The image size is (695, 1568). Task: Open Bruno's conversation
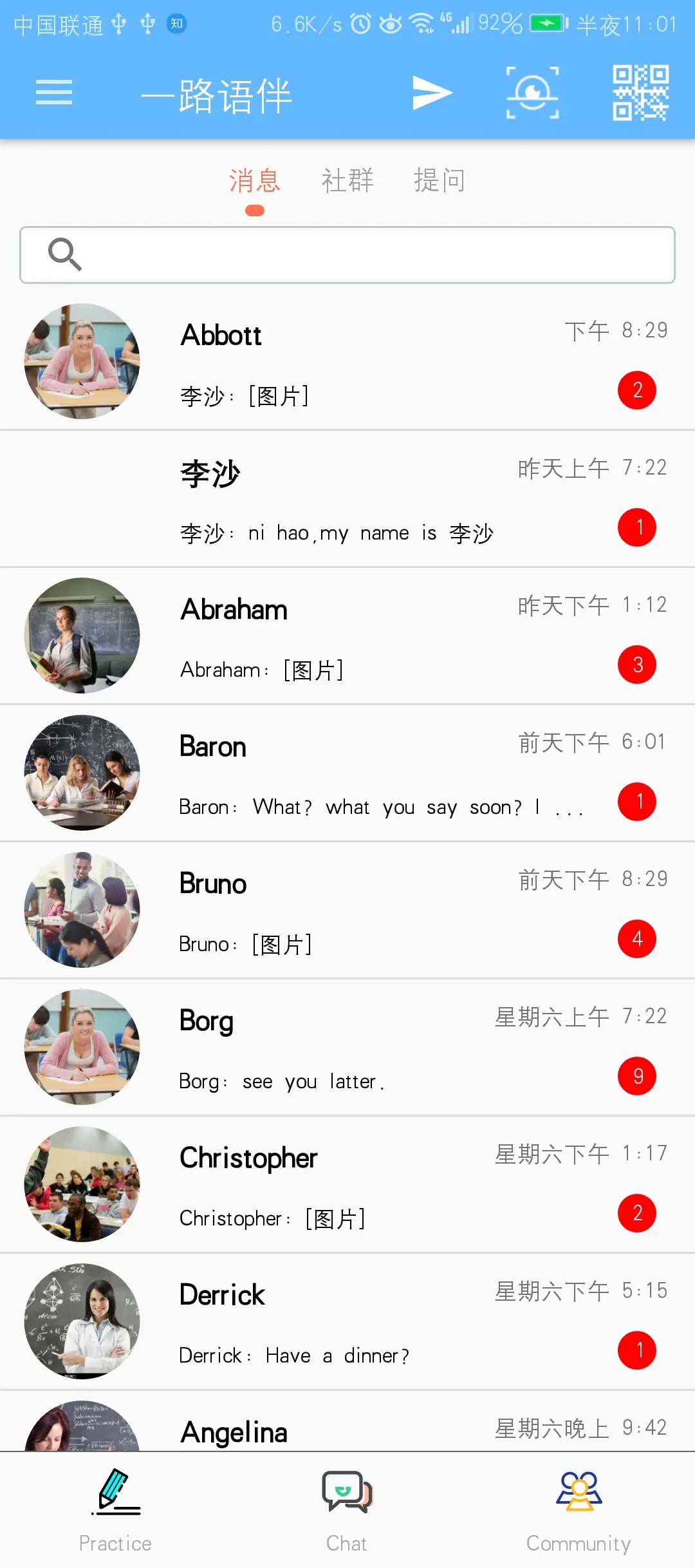[347, 910]
